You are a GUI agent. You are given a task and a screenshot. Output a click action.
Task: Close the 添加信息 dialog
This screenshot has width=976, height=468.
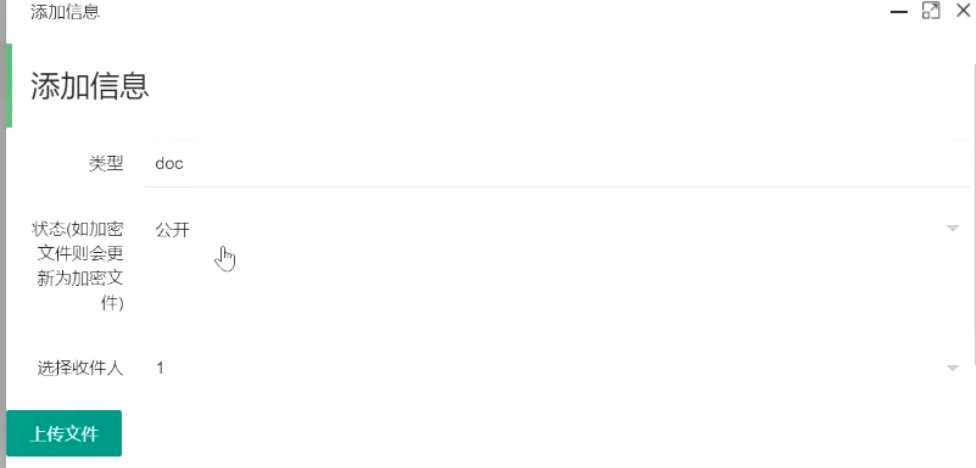[963, 11]
